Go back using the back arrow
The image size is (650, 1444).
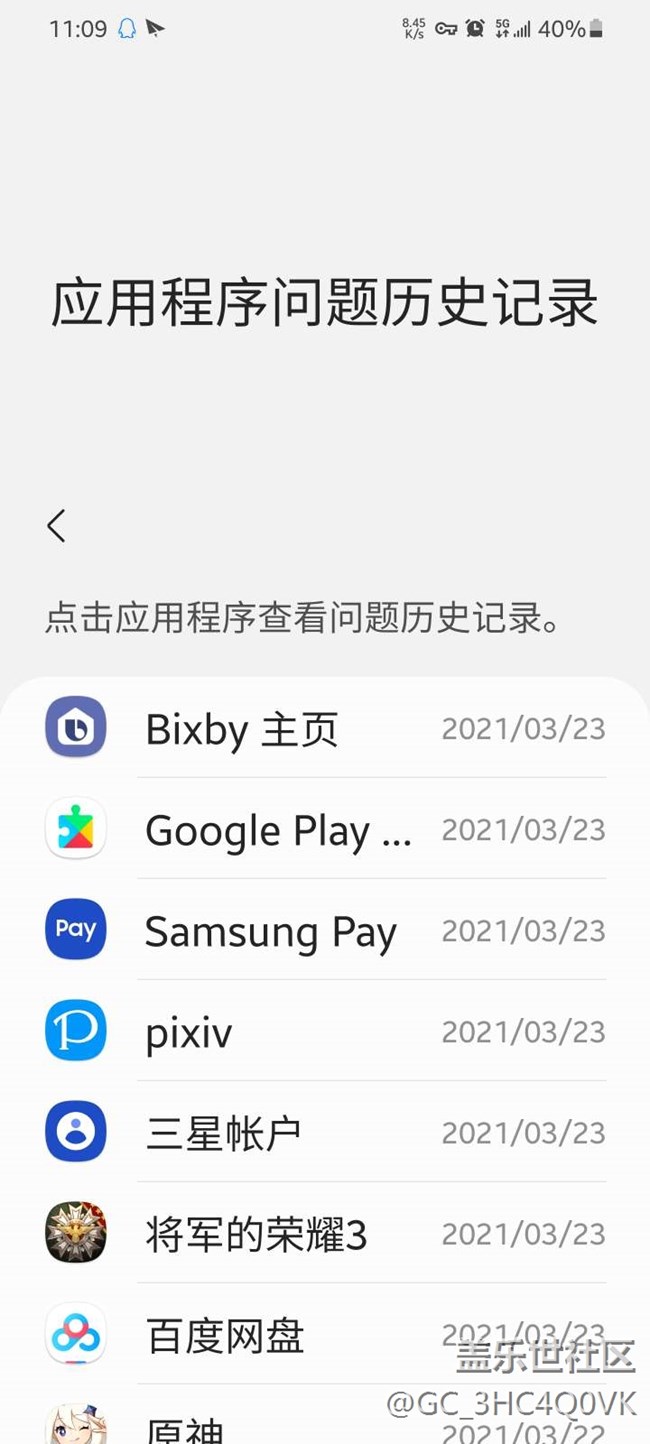56,525
